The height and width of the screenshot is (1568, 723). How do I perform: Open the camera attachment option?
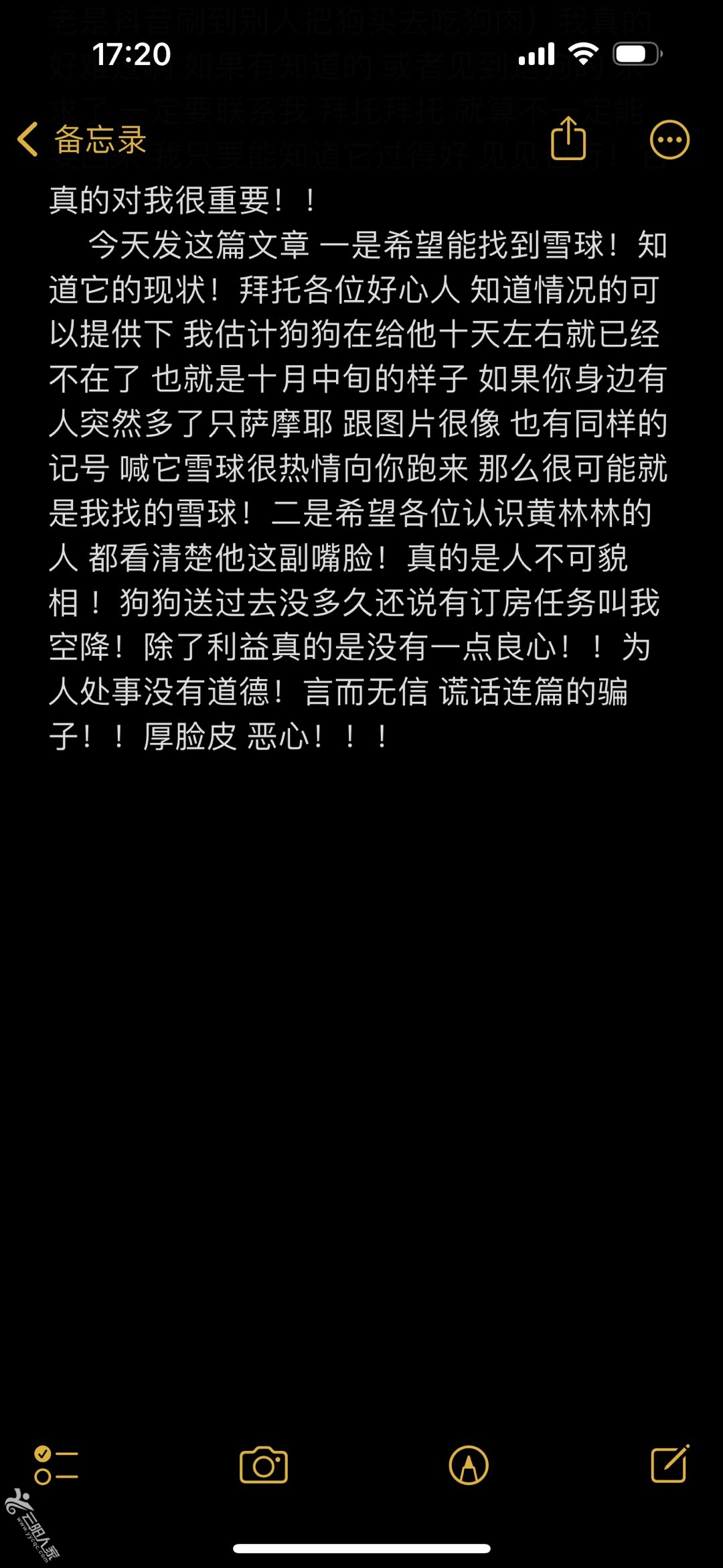pos(264,1466)
